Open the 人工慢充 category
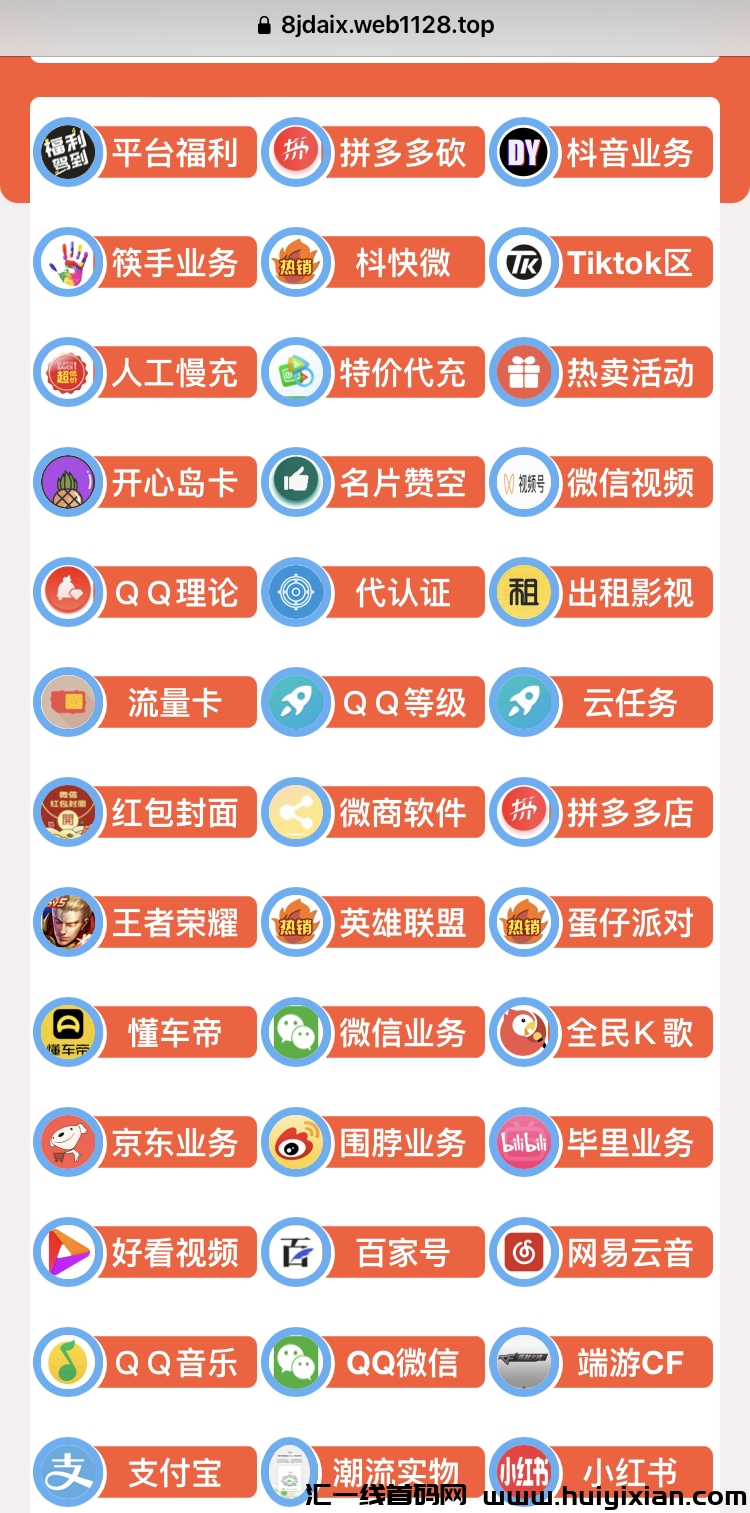This screenshot has width=750, height=1513. pyautogui.click(x=145, y=372)
